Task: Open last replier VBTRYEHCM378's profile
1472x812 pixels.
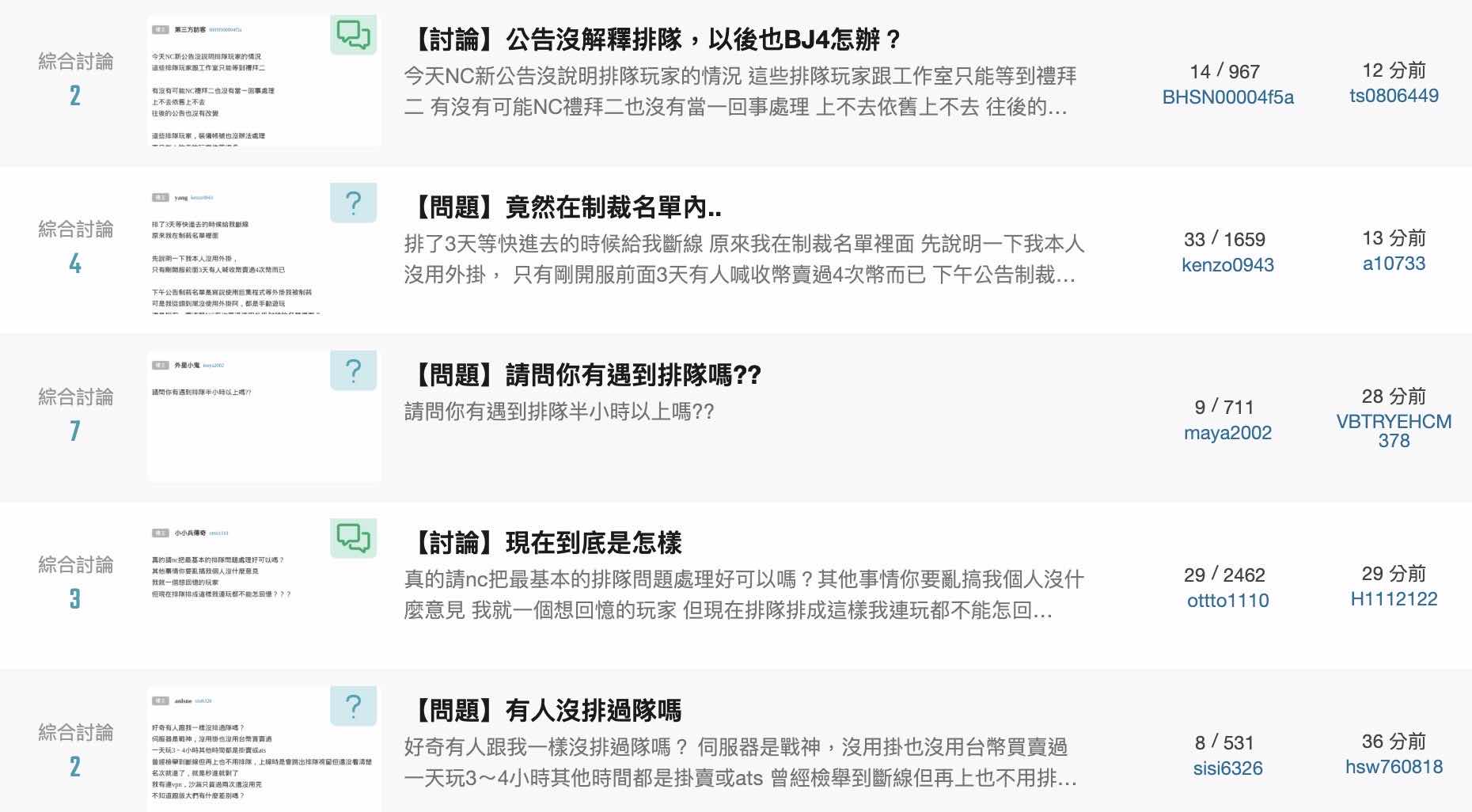Action: click(1394, 431)
